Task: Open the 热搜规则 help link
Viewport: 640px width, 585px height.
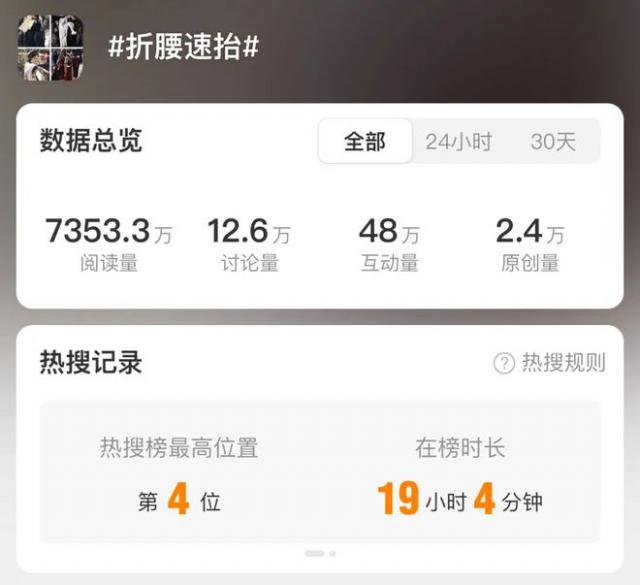Action: pyautogui.click(x=549, y=363)
